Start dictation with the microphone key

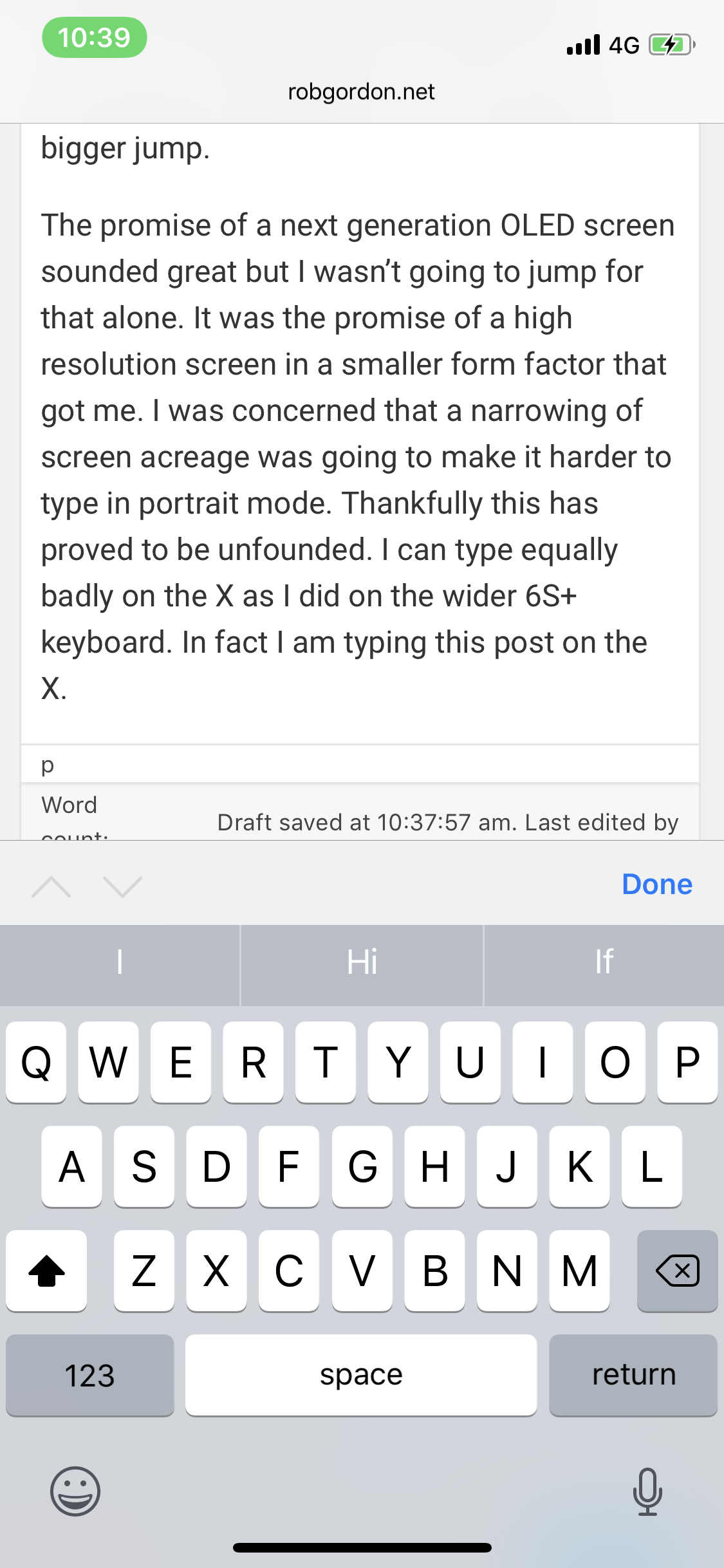[x=647, y=1491]
